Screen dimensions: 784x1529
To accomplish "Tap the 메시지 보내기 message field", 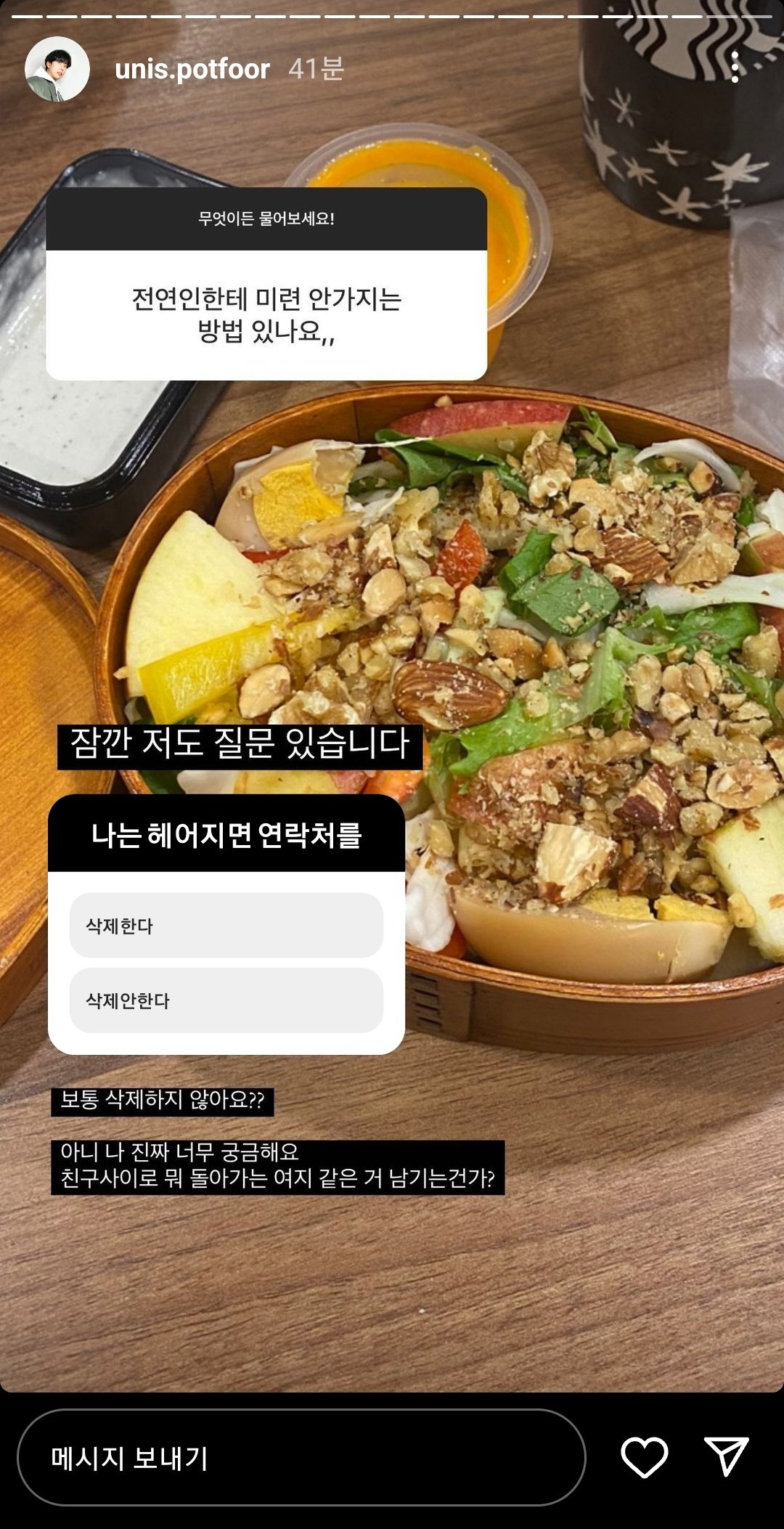I will (x=301, y=1458).
